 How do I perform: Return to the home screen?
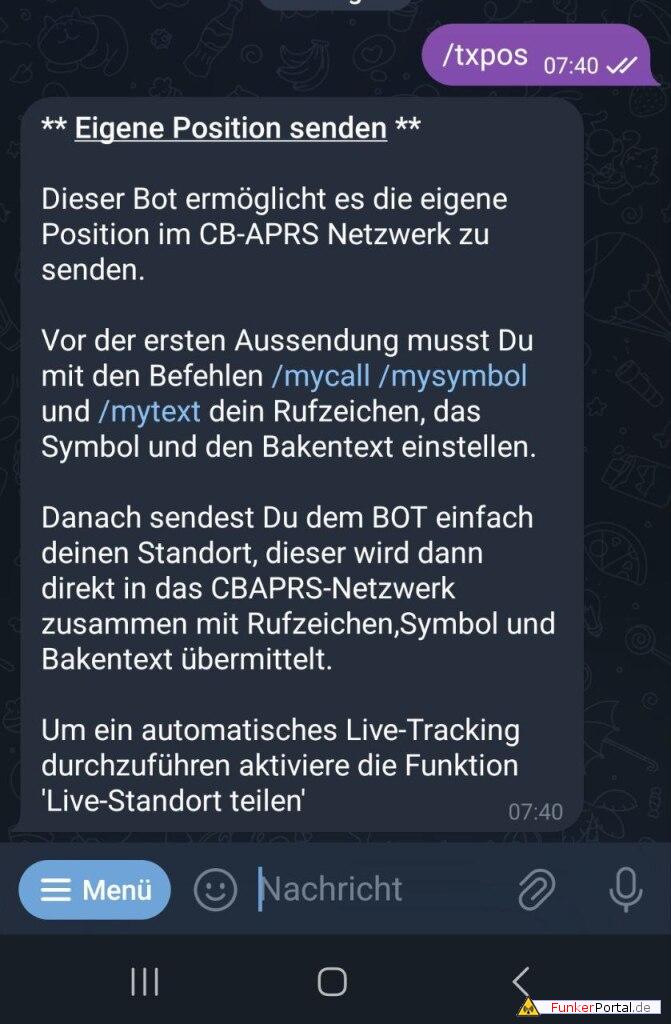pyautogui.click(x=332, y=982)
